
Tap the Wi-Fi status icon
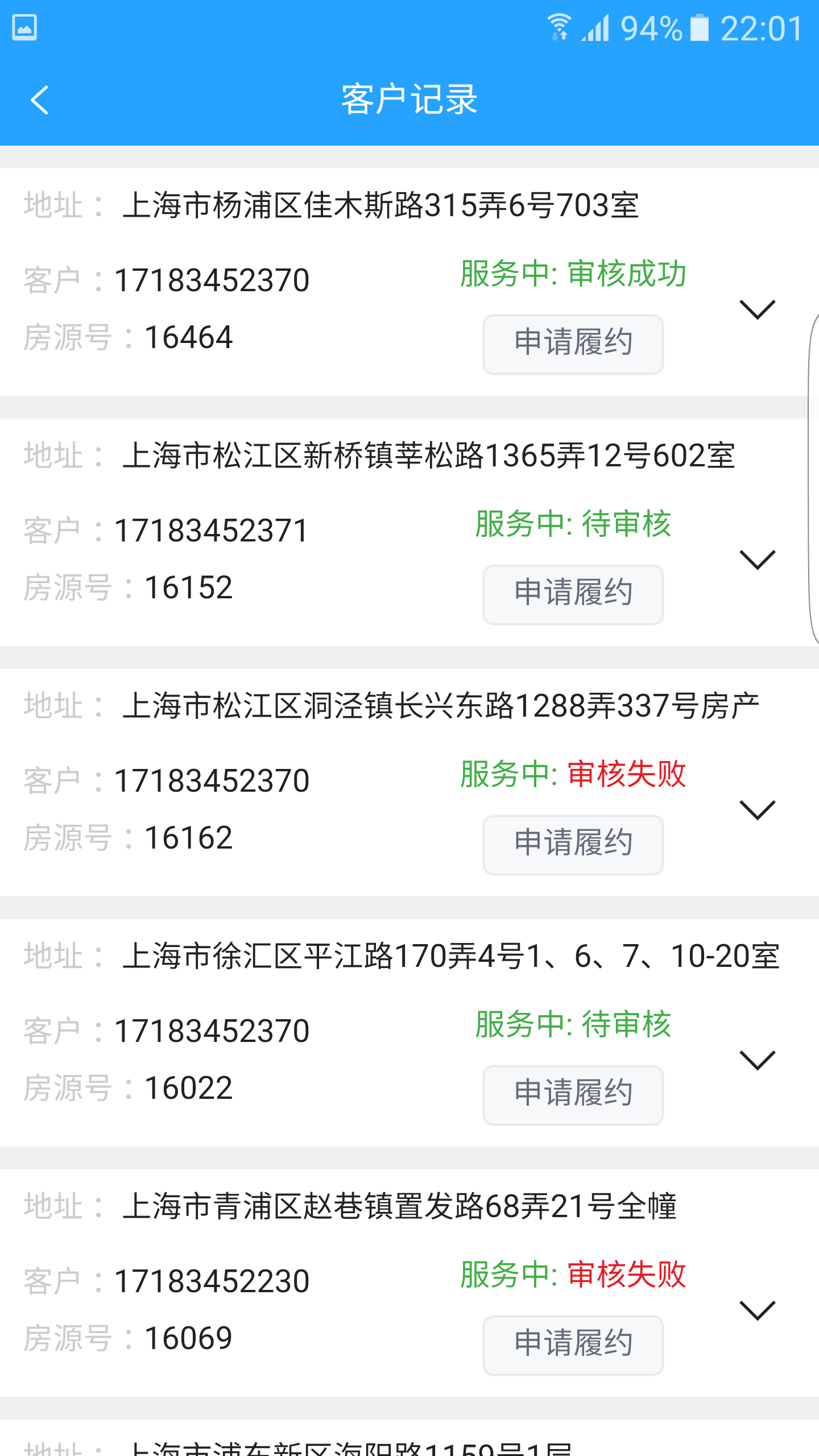click(x=559, y=26)
